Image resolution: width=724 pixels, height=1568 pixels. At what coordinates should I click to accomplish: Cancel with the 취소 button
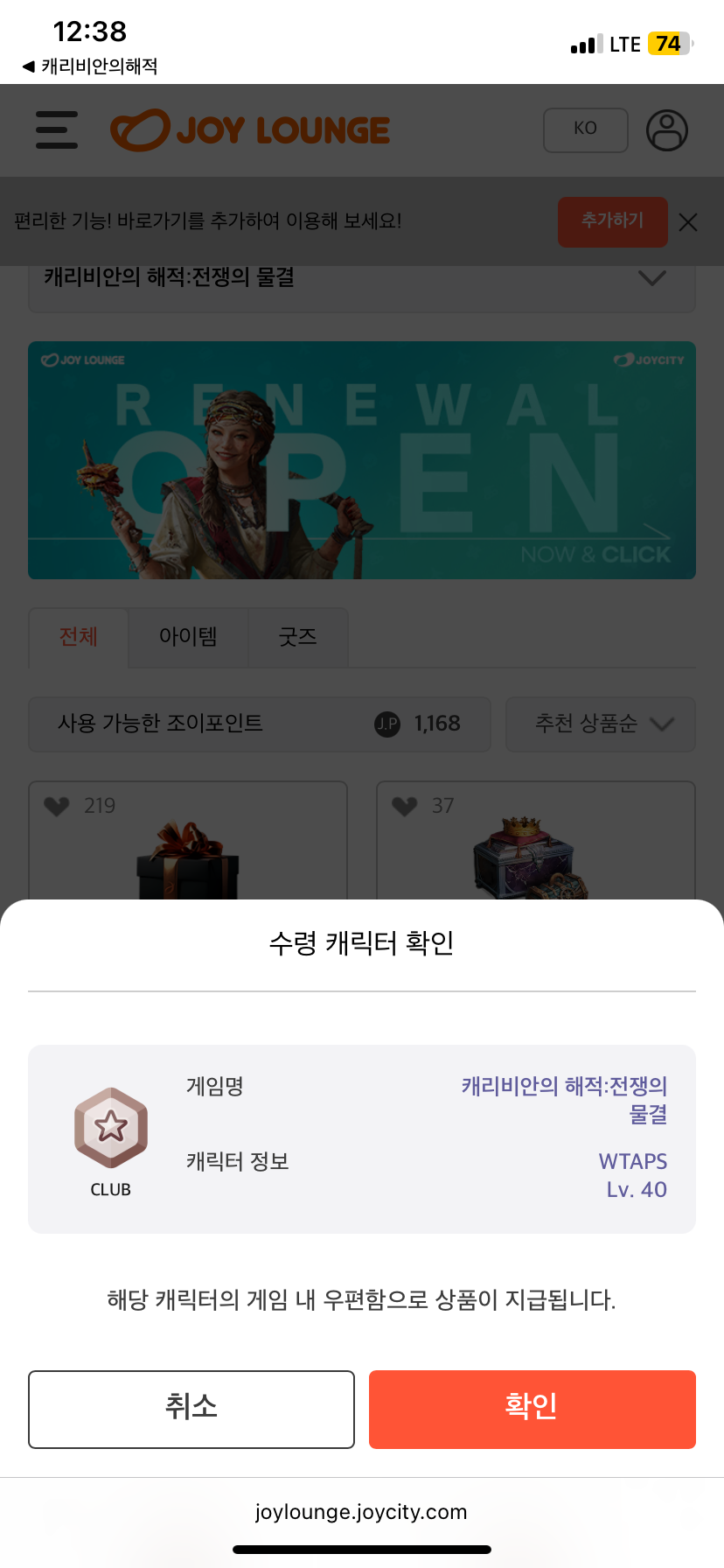(191, 1409)
